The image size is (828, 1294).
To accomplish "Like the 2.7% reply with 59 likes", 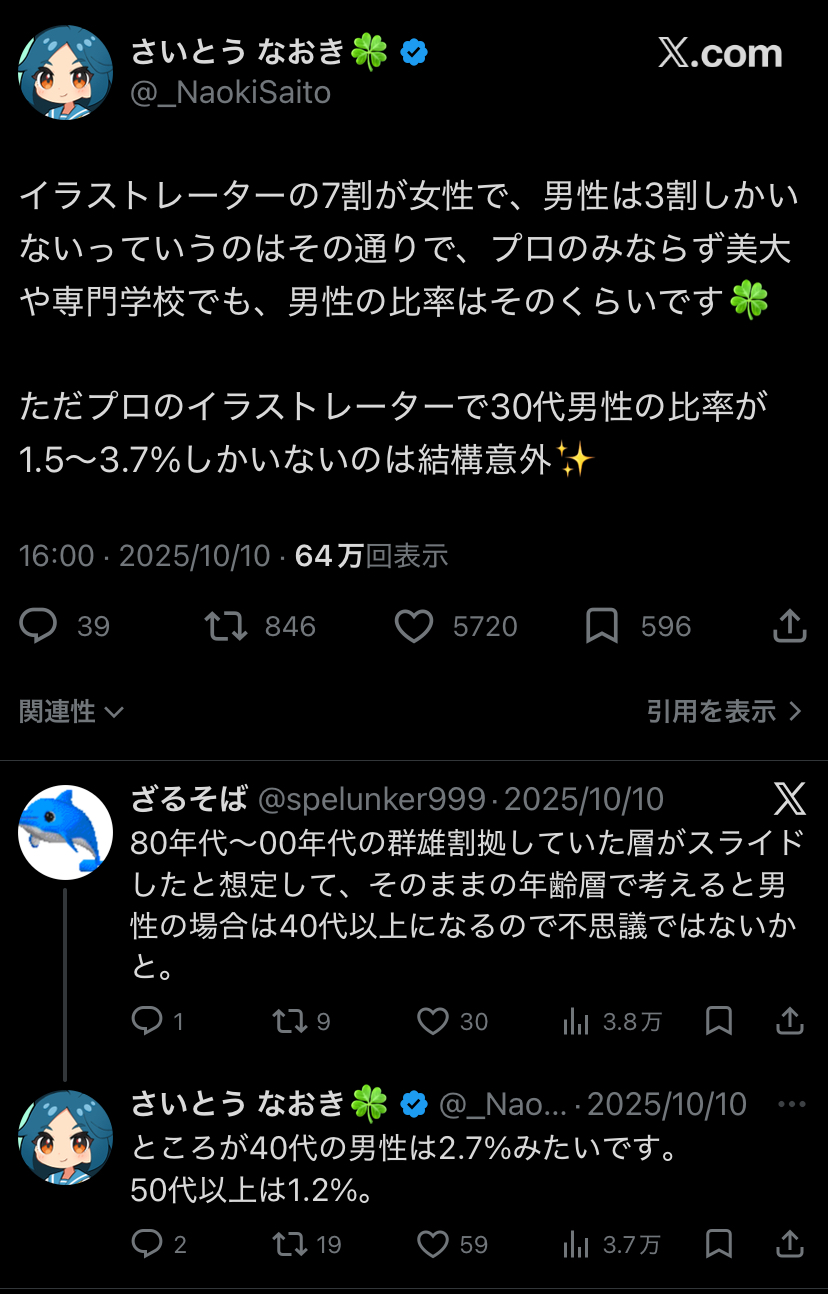I will (x=432, y=1244).
